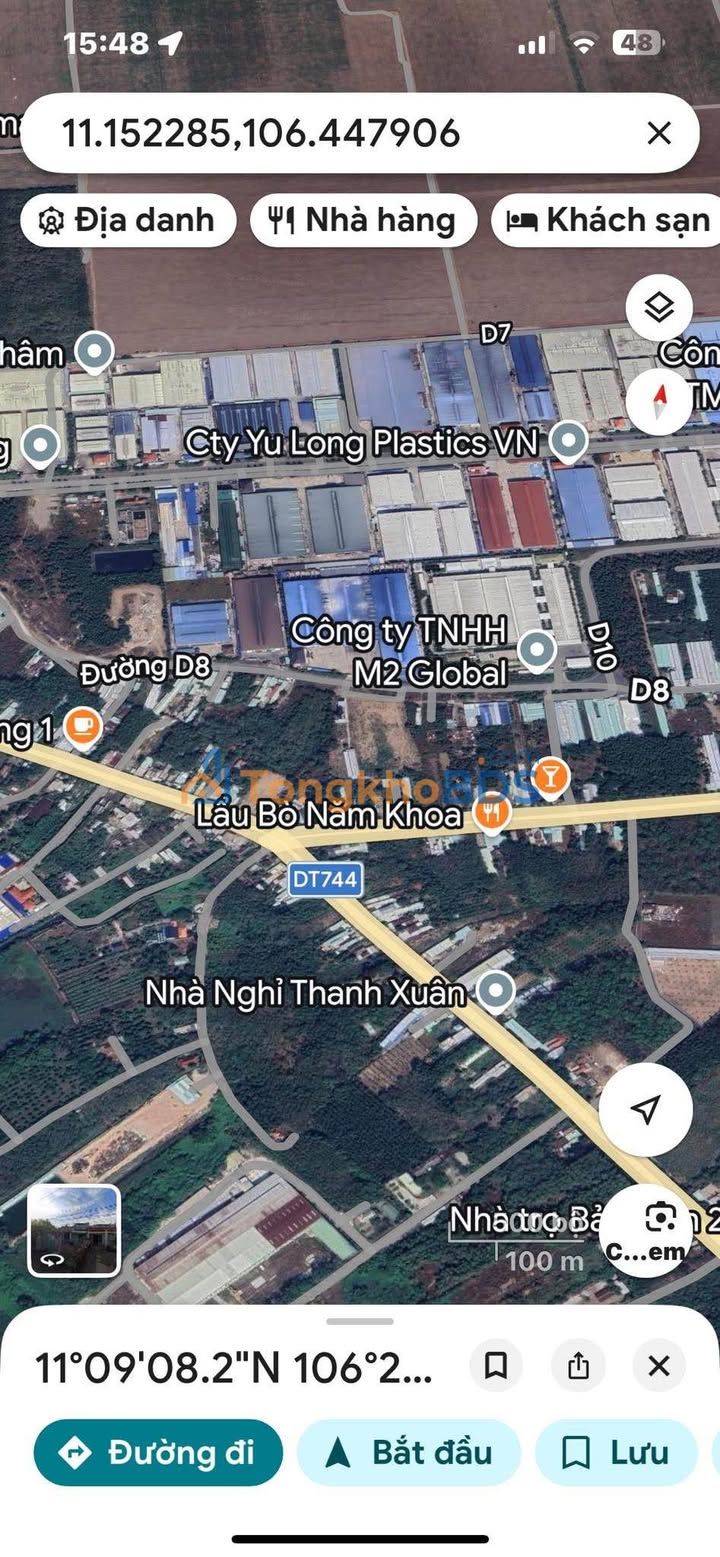Bookmark the dropped pin location

496,1366
